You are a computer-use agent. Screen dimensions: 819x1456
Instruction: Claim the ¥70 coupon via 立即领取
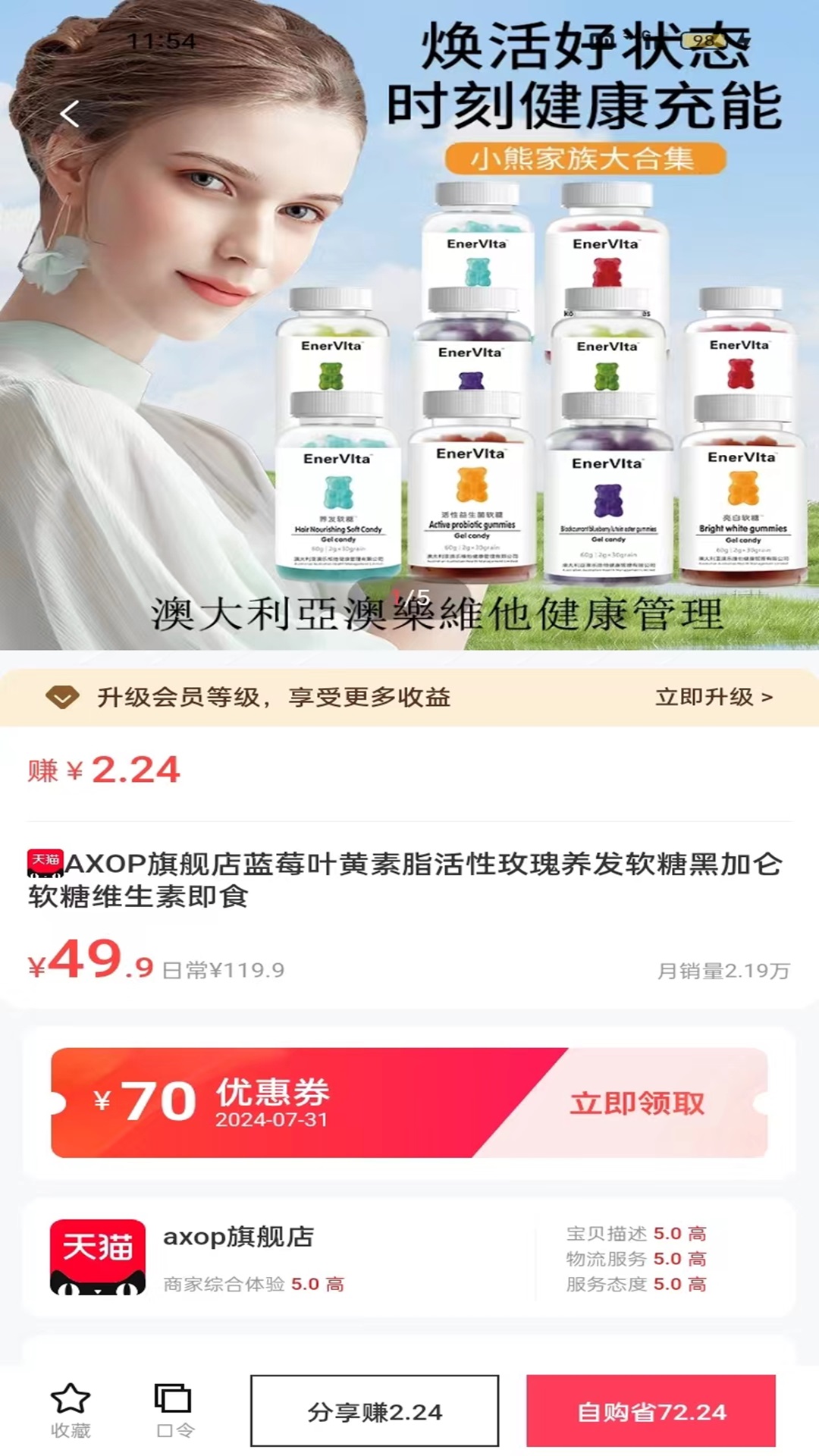click(637, 1103)
